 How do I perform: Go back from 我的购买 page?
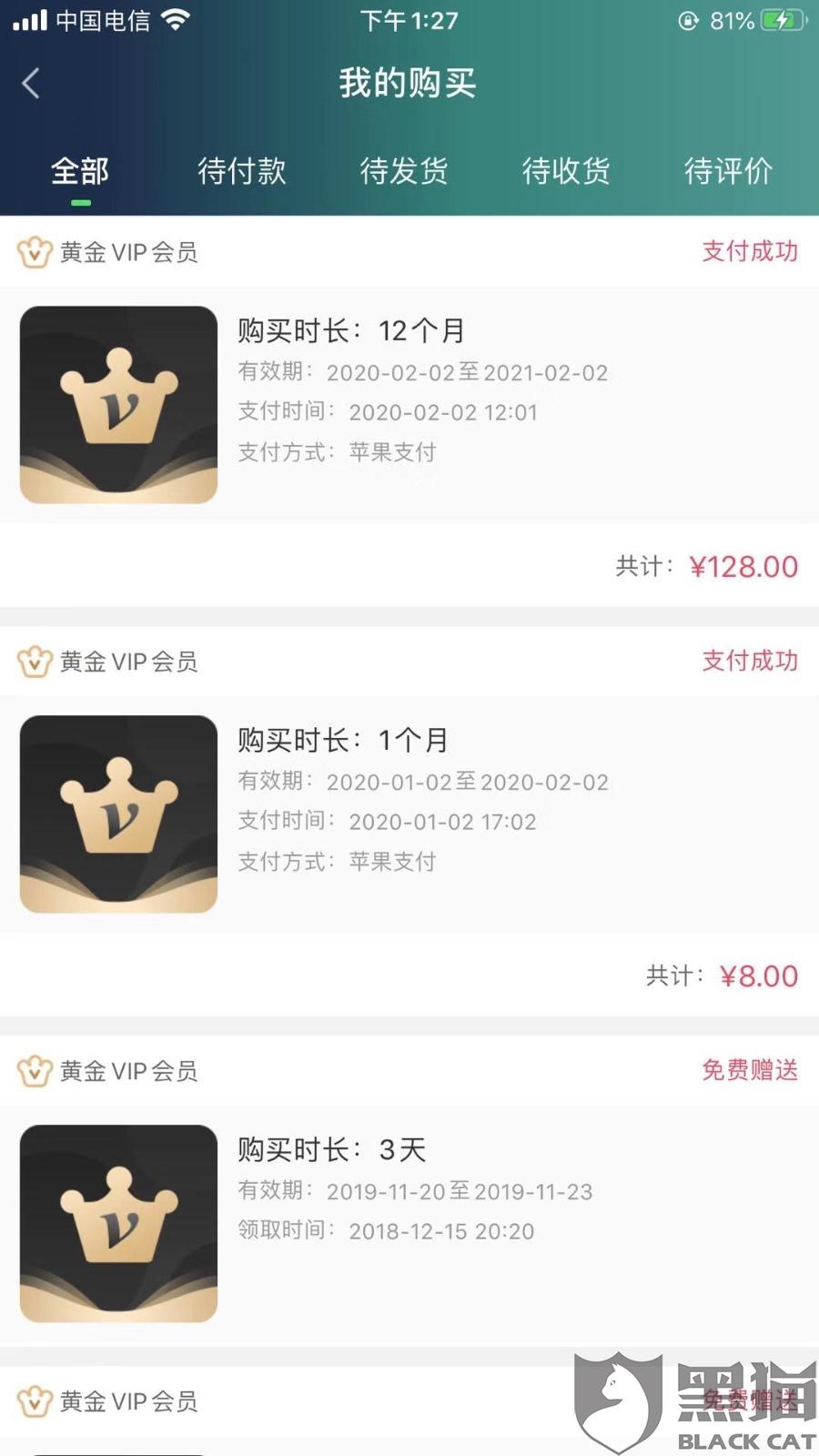(31, 84)
